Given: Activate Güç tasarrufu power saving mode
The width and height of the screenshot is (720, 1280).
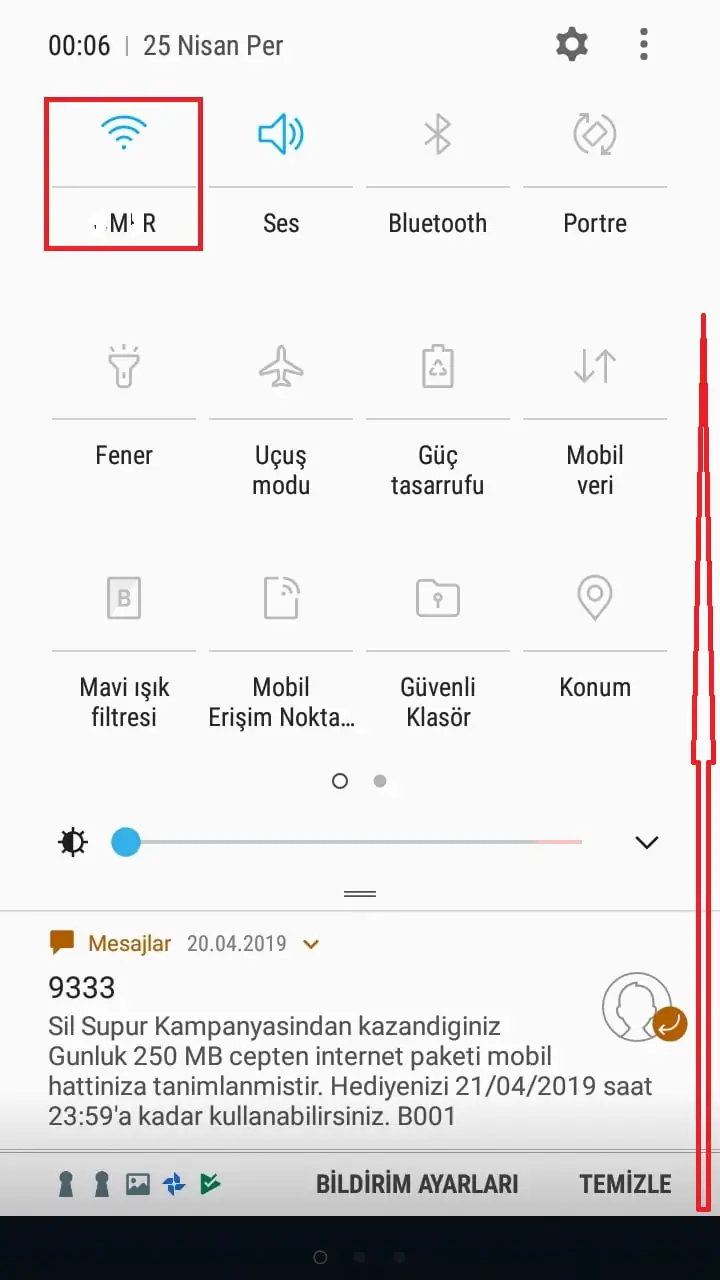Looking at the screenshot, I should [x=437, y=368].
